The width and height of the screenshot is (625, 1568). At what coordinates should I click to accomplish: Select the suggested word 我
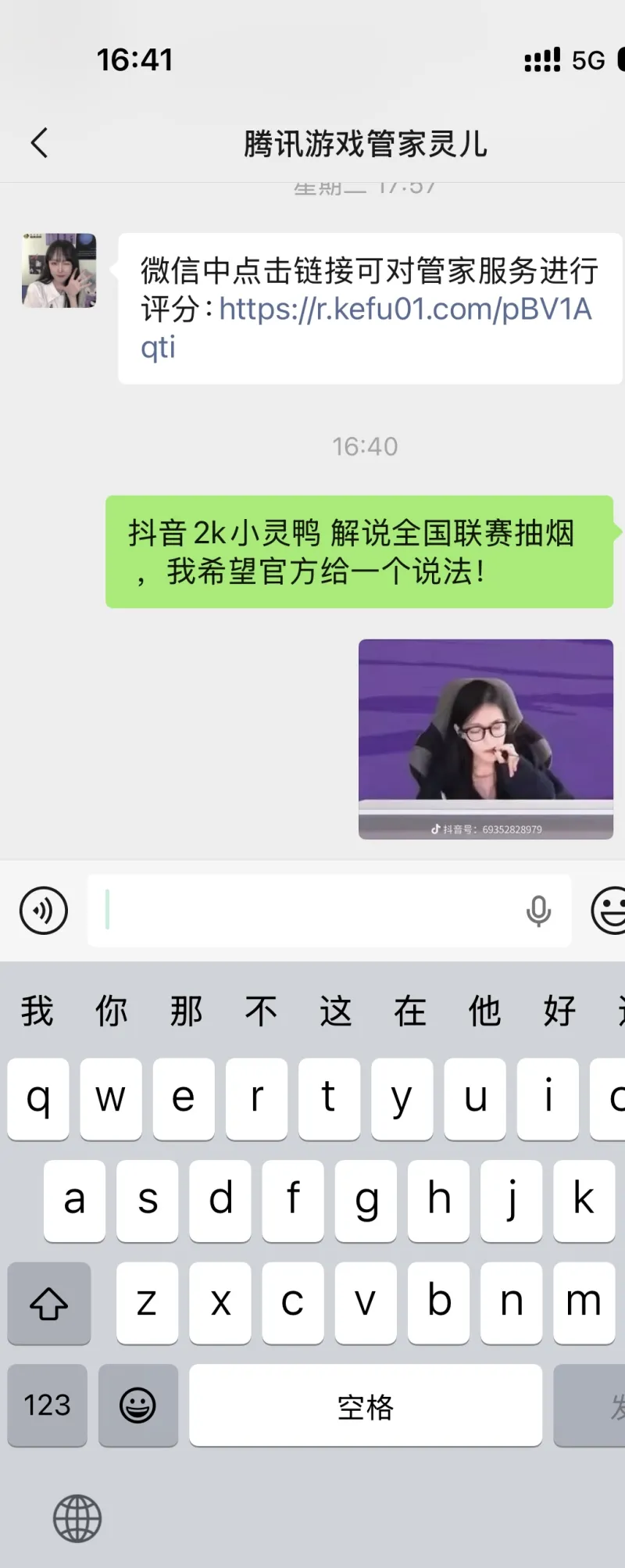[x=37, y=1011]
